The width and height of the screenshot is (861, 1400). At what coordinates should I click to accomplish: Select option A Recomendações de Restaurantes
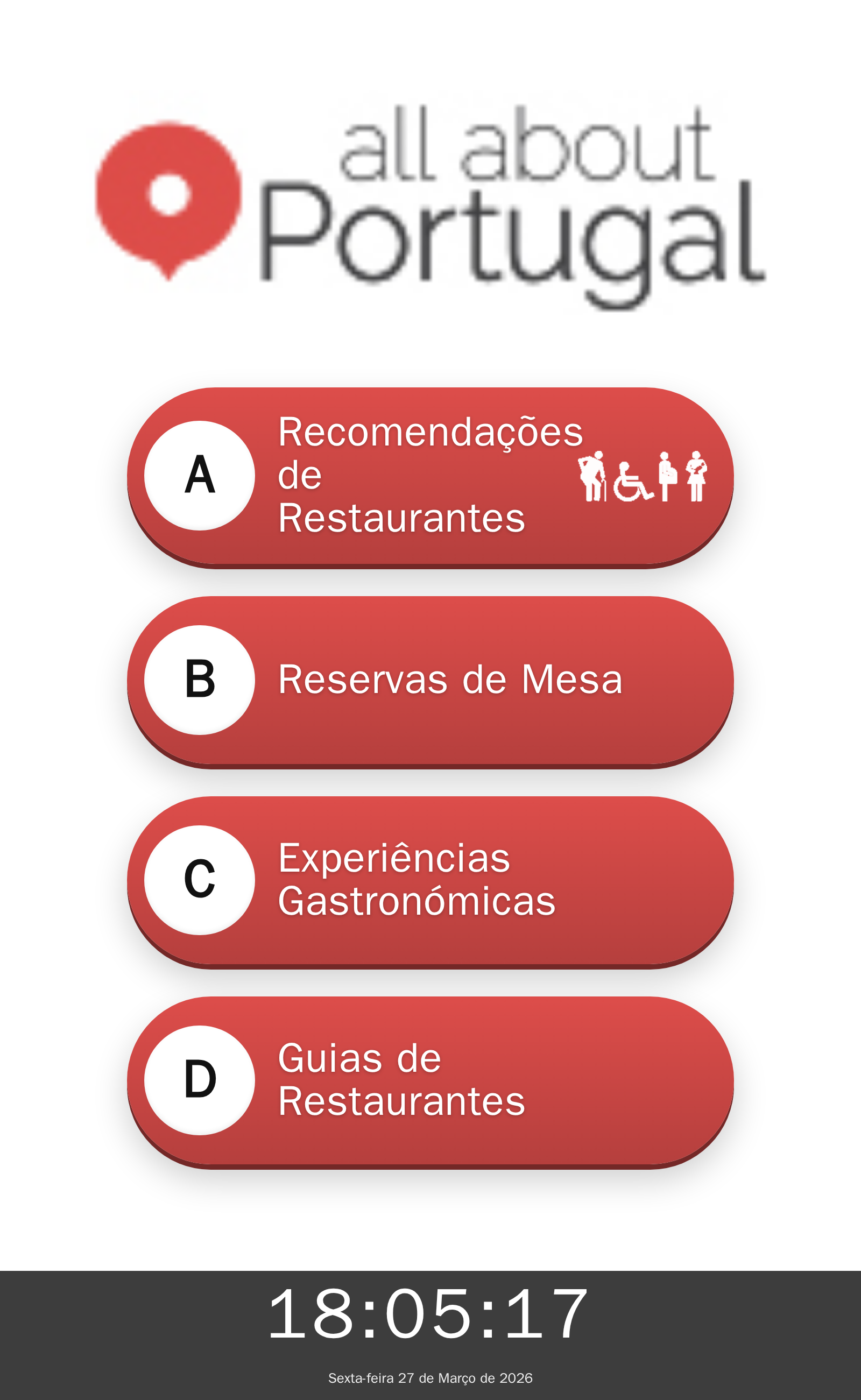pos(430,476)
